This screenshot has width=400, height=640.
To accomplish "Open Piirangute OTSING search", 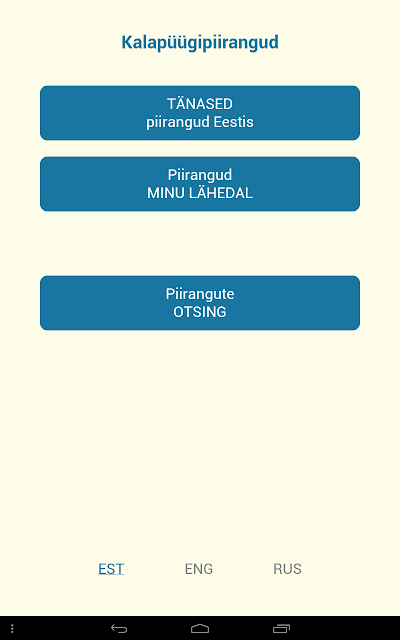I will 200,303.
